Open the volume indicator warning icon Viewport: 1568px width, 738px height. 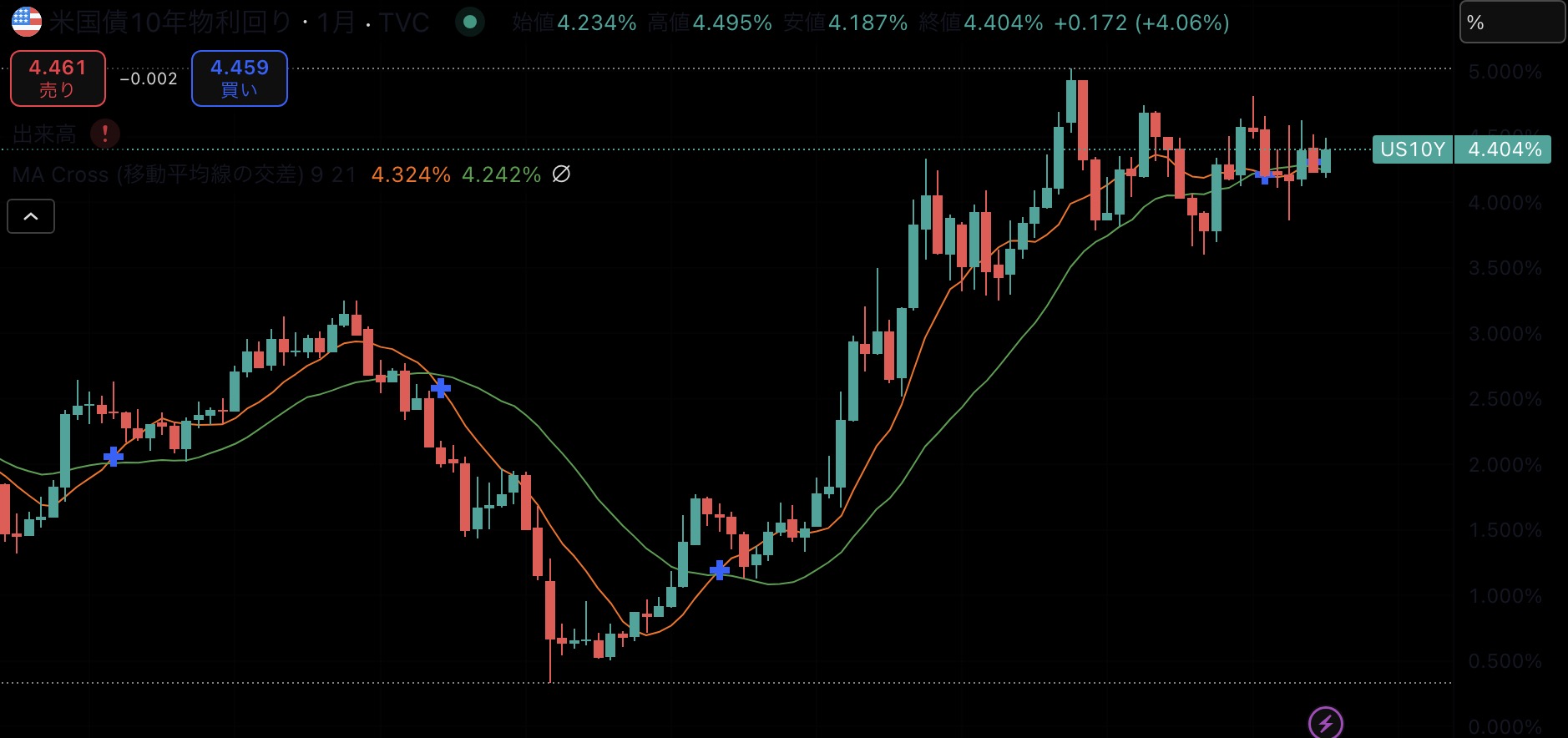tap(105, 134)
